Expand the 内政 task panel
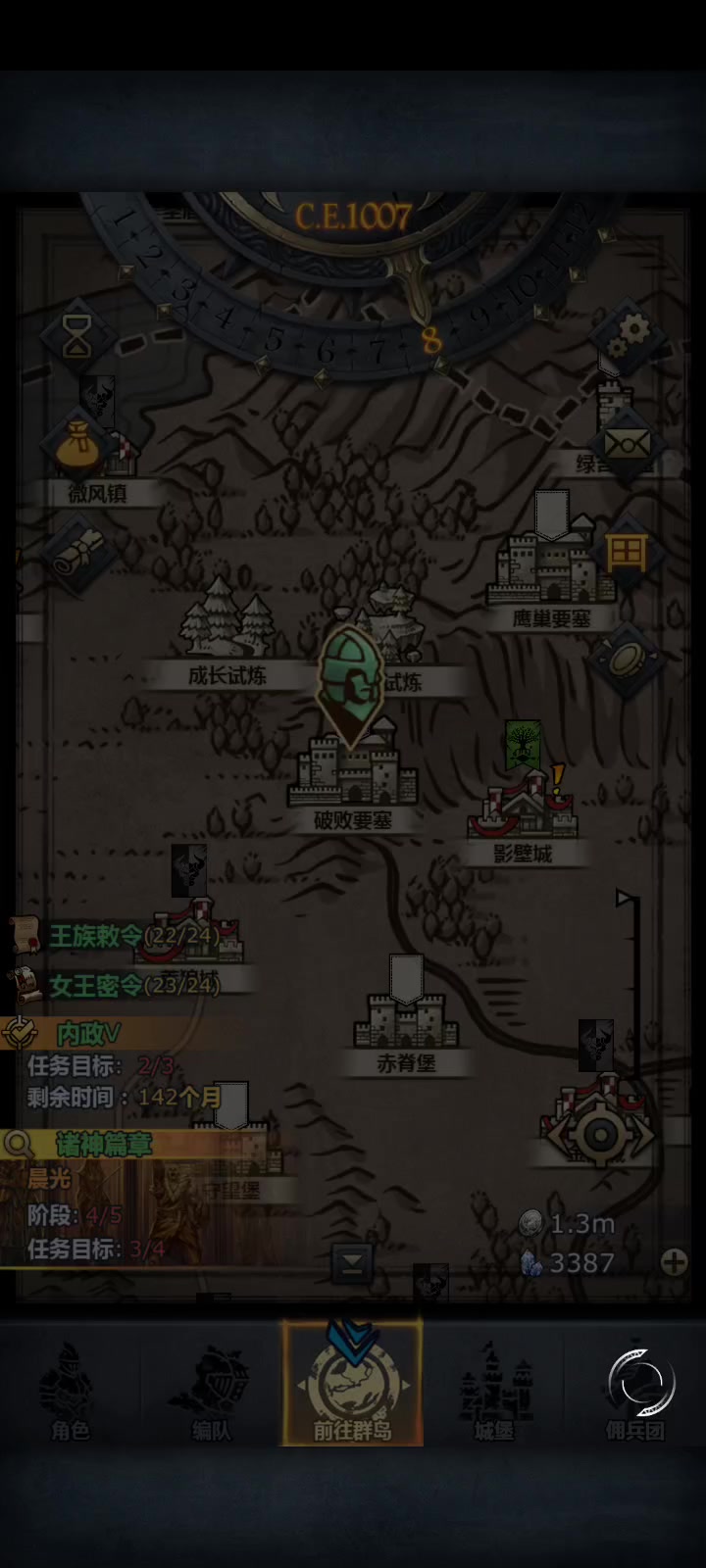706x1568 pixels. click(x=88, y=1033)
